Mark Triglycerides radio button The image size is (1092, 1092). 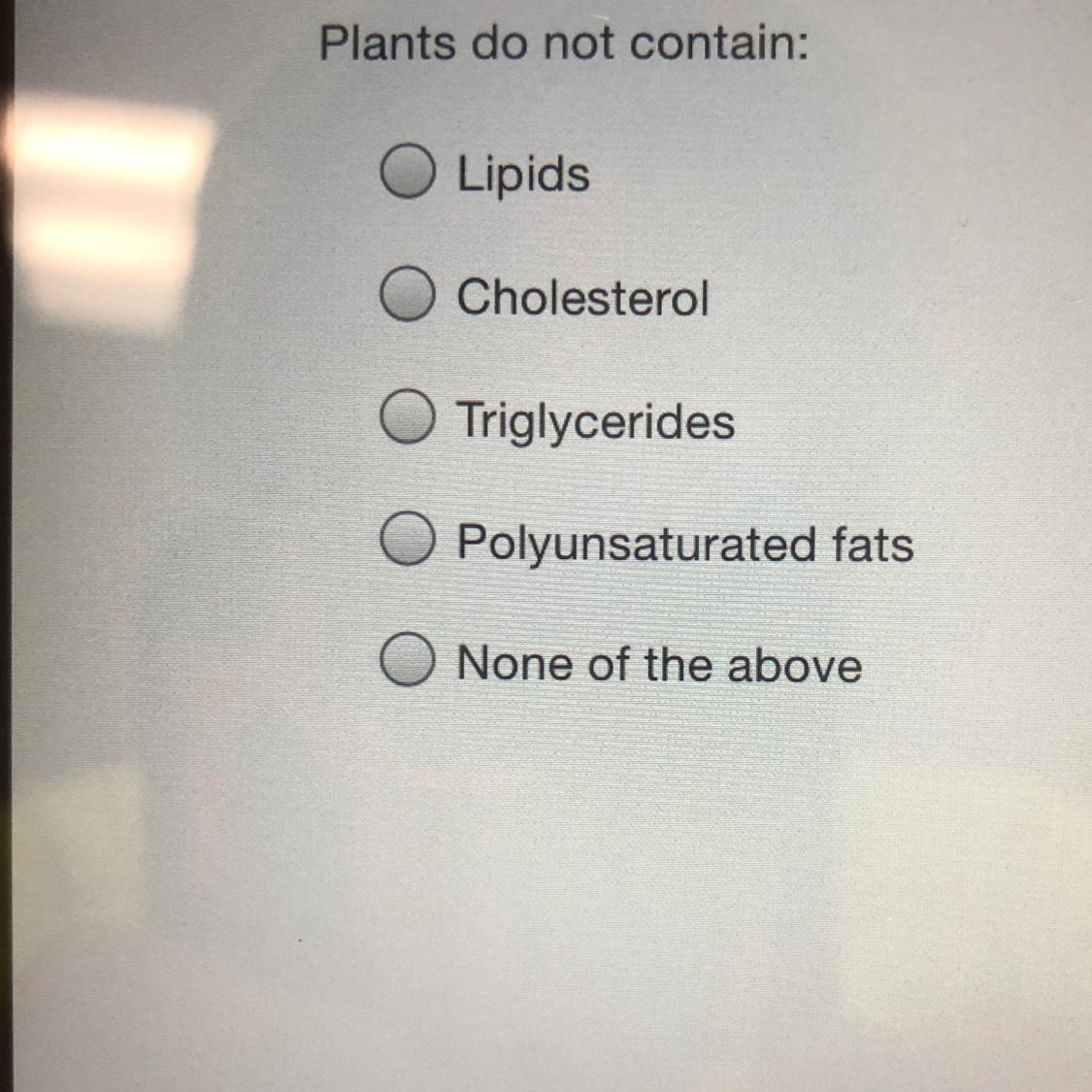click(407, 418)
